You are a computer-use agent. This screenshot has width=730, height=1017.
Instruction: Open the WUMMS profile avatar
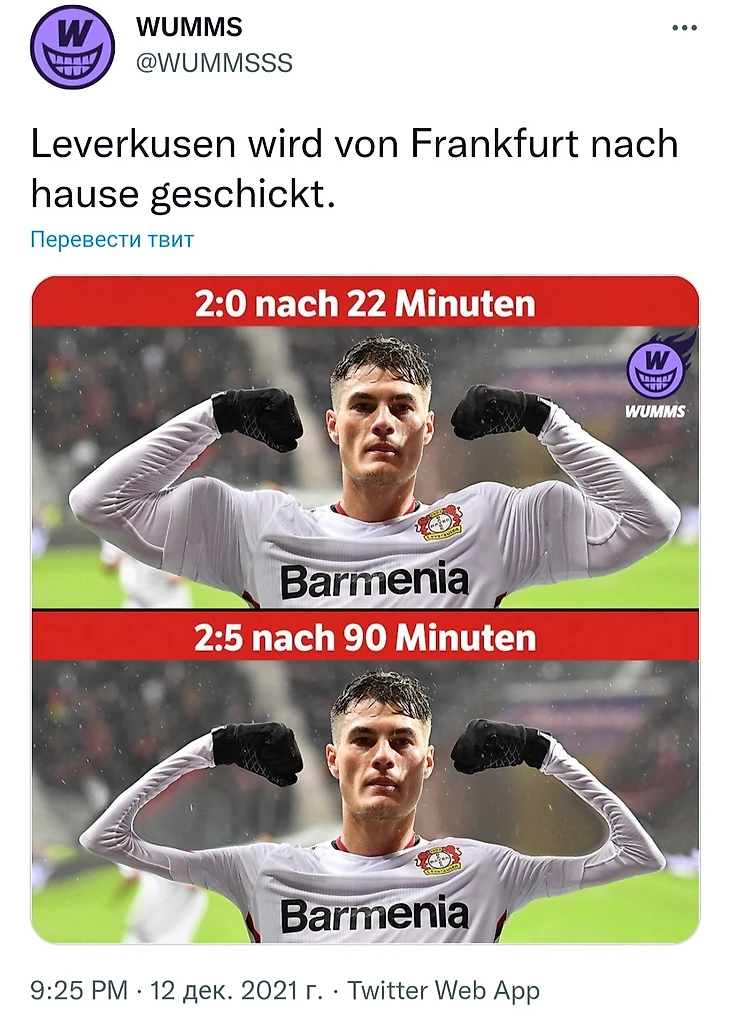(72, 47)
